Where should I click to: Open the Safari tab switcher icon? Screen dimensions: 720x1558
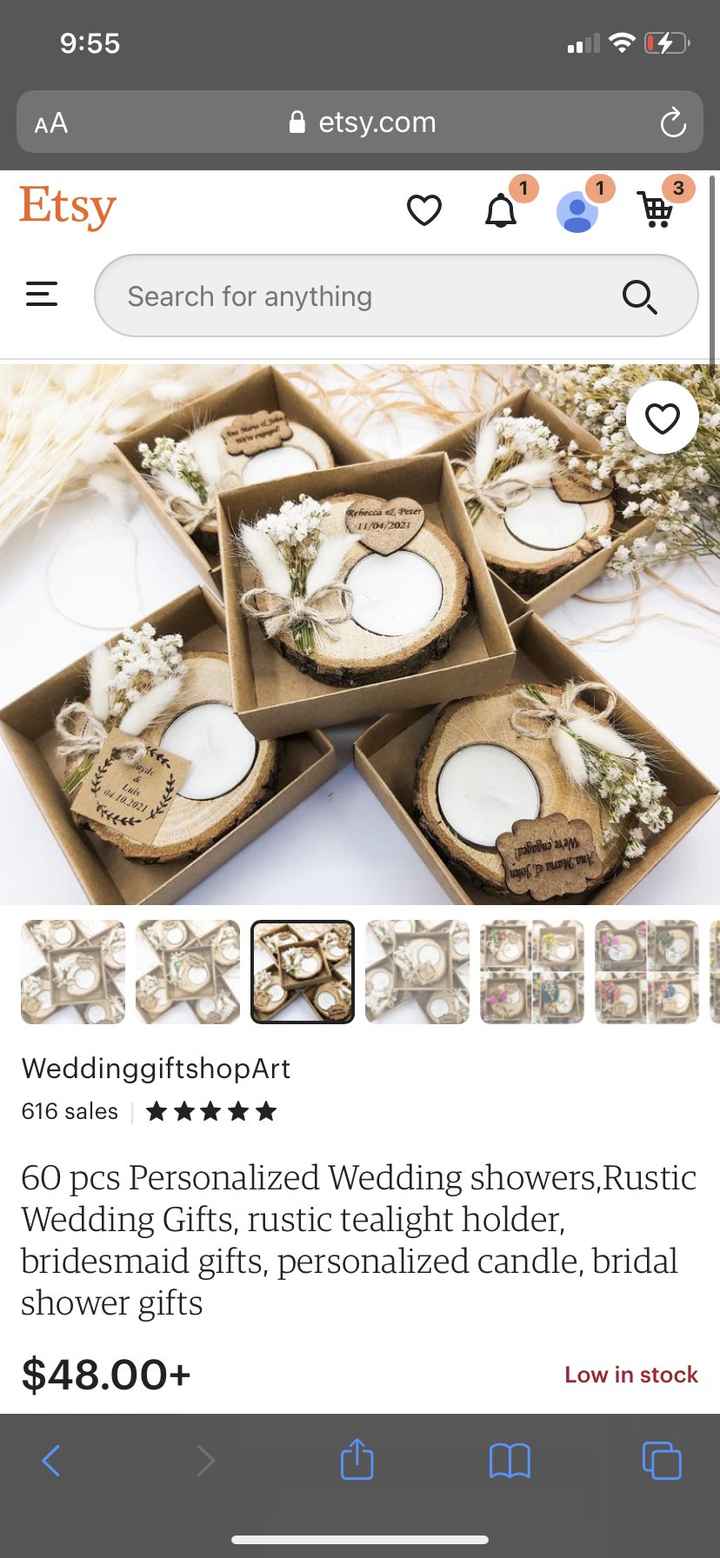coord(662,1460)
